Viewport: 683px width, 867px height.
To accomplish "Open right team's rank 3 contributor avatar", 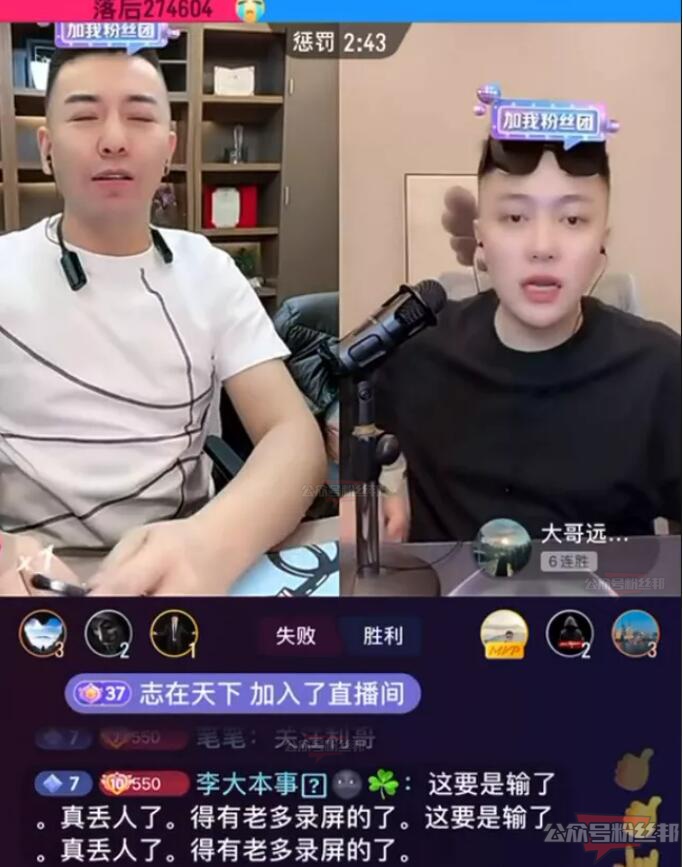I will tap(635, 633).
